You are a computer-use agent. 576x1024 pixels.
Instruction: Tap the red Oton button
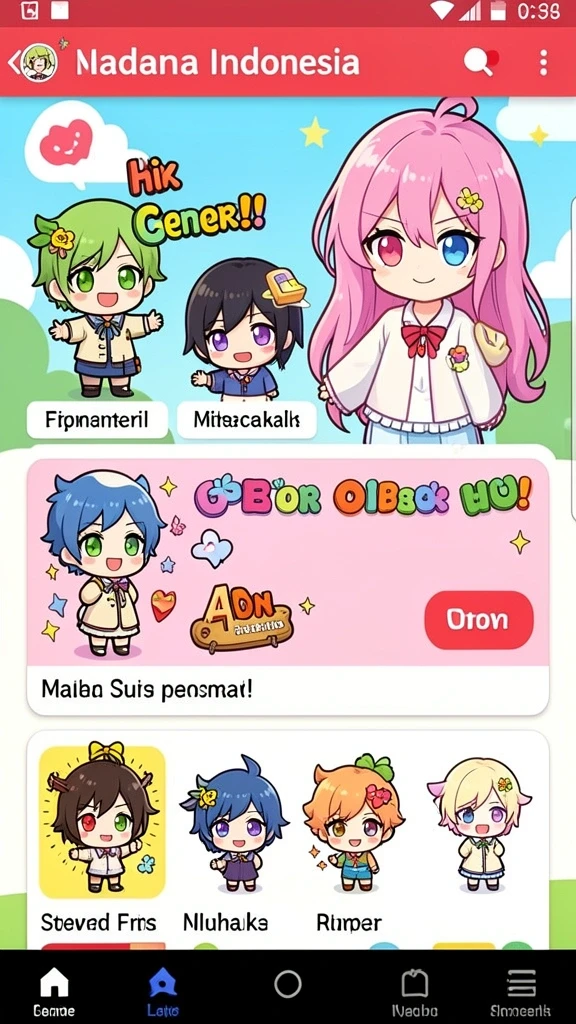pos(479,620)
